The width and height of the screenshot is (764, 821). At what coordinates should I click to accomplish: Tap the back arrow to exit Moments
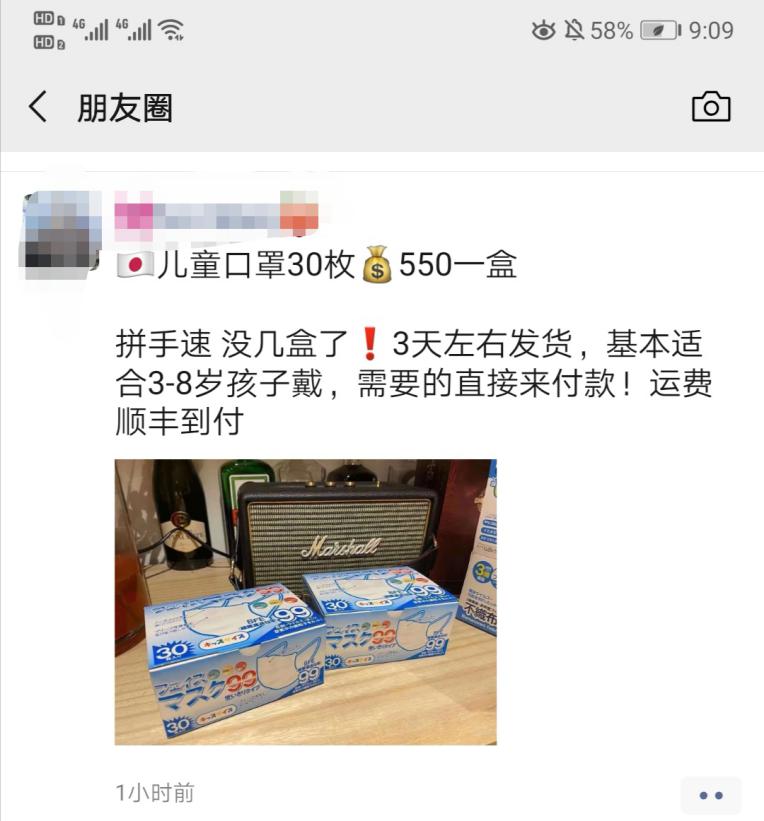pyautogui.click(x=37, y=108)
